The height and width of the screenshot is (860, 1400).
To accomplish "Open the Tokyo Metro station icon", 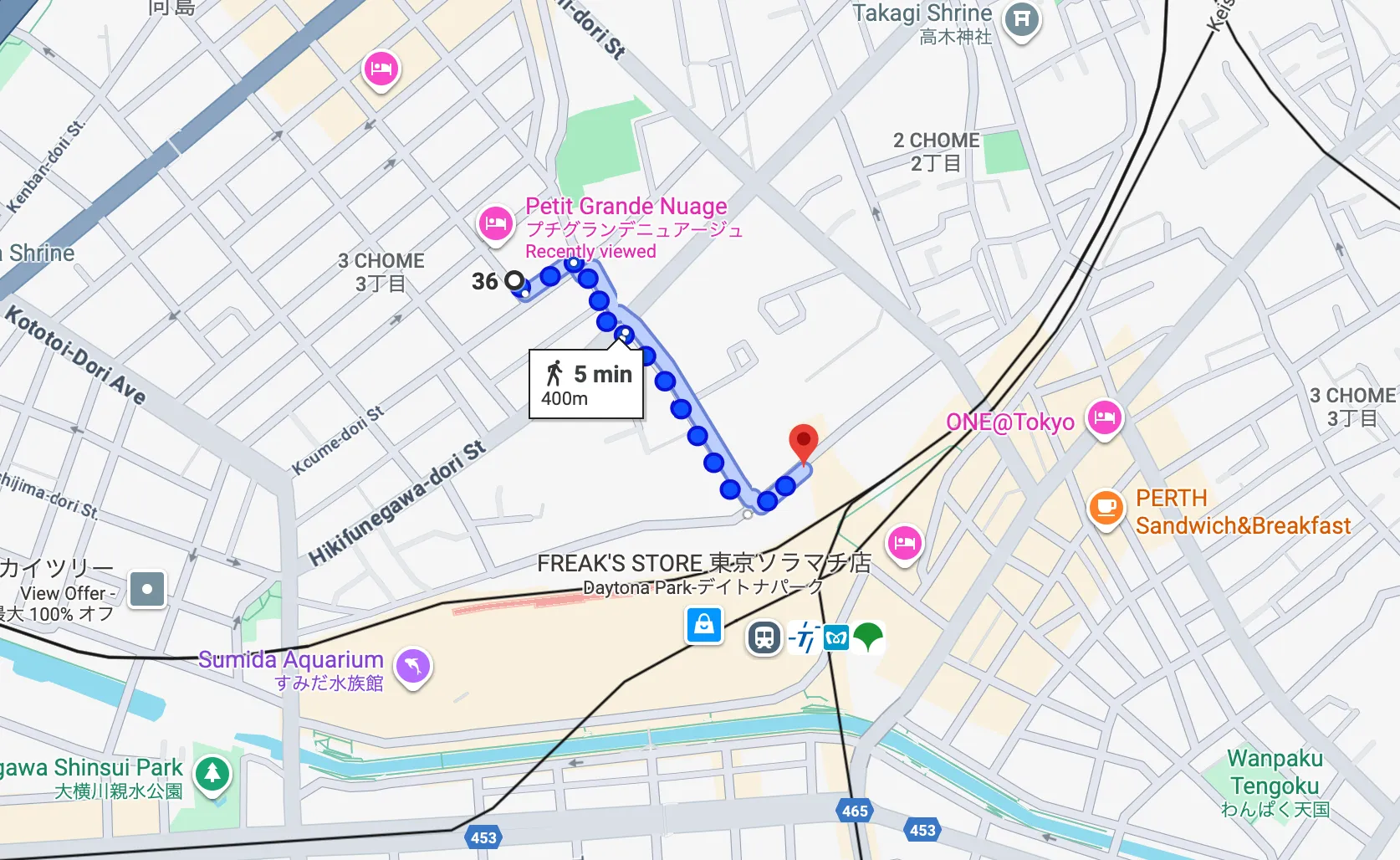I will pyautogui.click(x=836, y=638).
